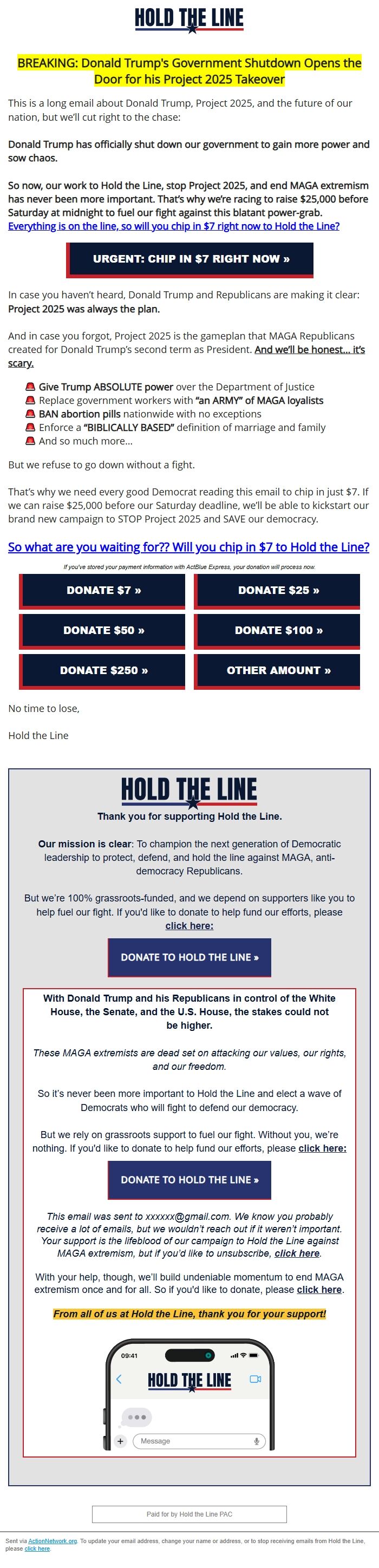The width and height of the screenshot is (379, 1568).
Task: Tap the 'And we'll be honest... it's scary.' link
Action: [x=186, y=356]
